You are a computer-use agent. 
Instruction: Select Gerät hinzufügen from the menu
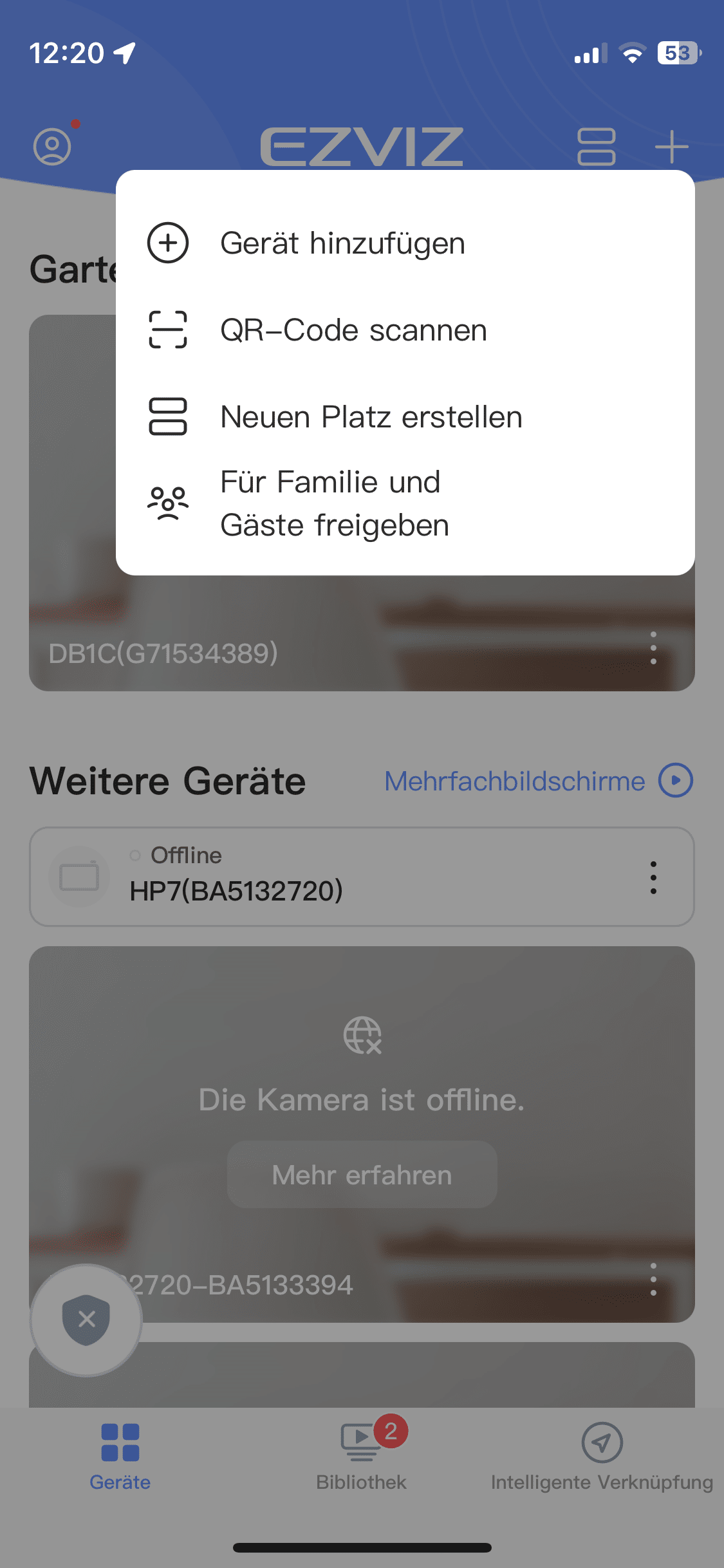coord(341,243)
